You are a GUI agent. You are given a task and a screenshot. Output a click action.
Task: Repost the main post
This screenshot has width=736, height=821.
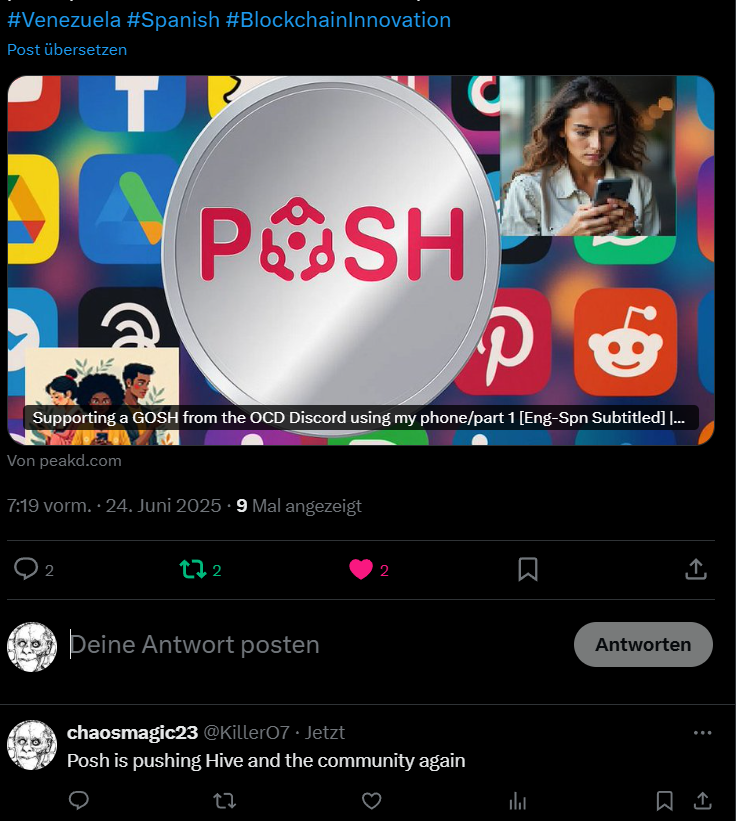point(192,570)
